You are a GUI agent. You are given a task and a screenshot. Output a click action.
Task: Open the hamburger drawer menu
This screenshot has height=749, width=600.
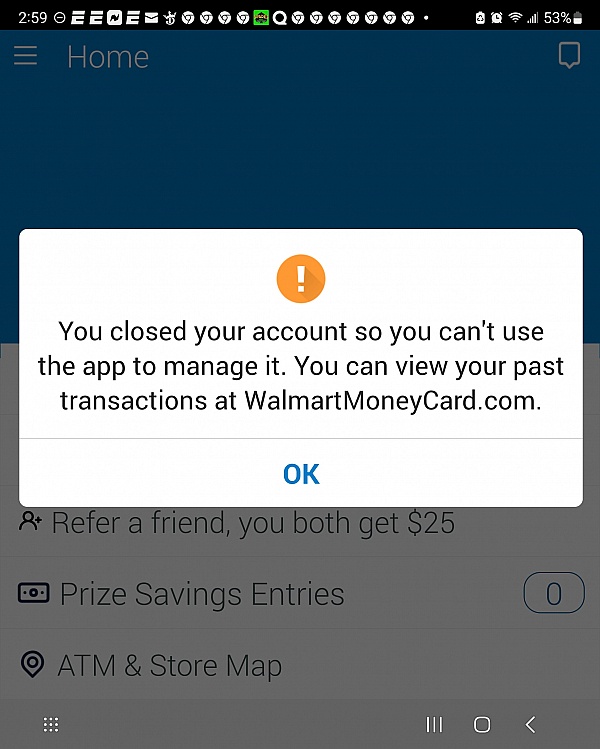tap(26, 56)
